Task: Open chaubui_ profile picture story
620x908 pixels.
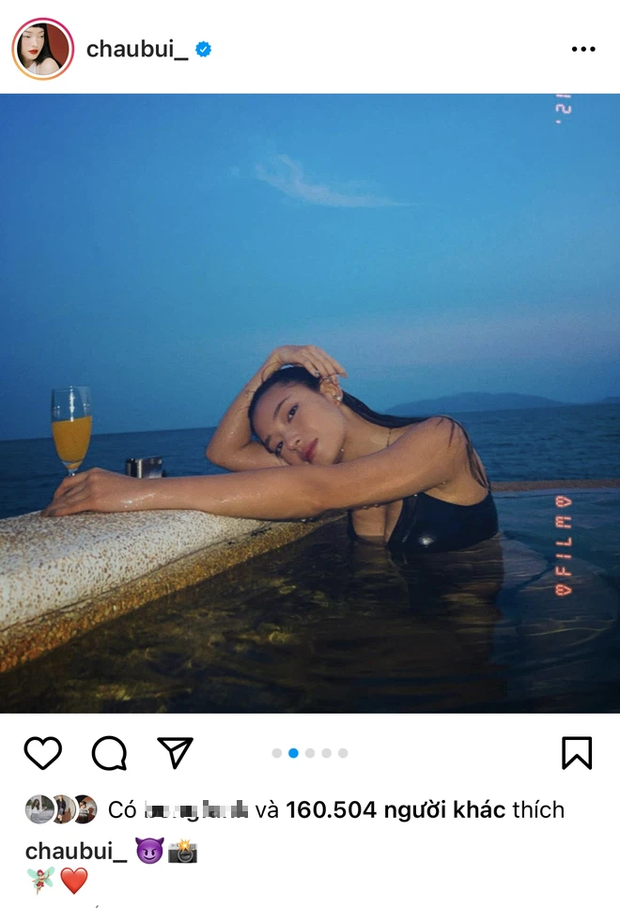Action: [42, 48]
